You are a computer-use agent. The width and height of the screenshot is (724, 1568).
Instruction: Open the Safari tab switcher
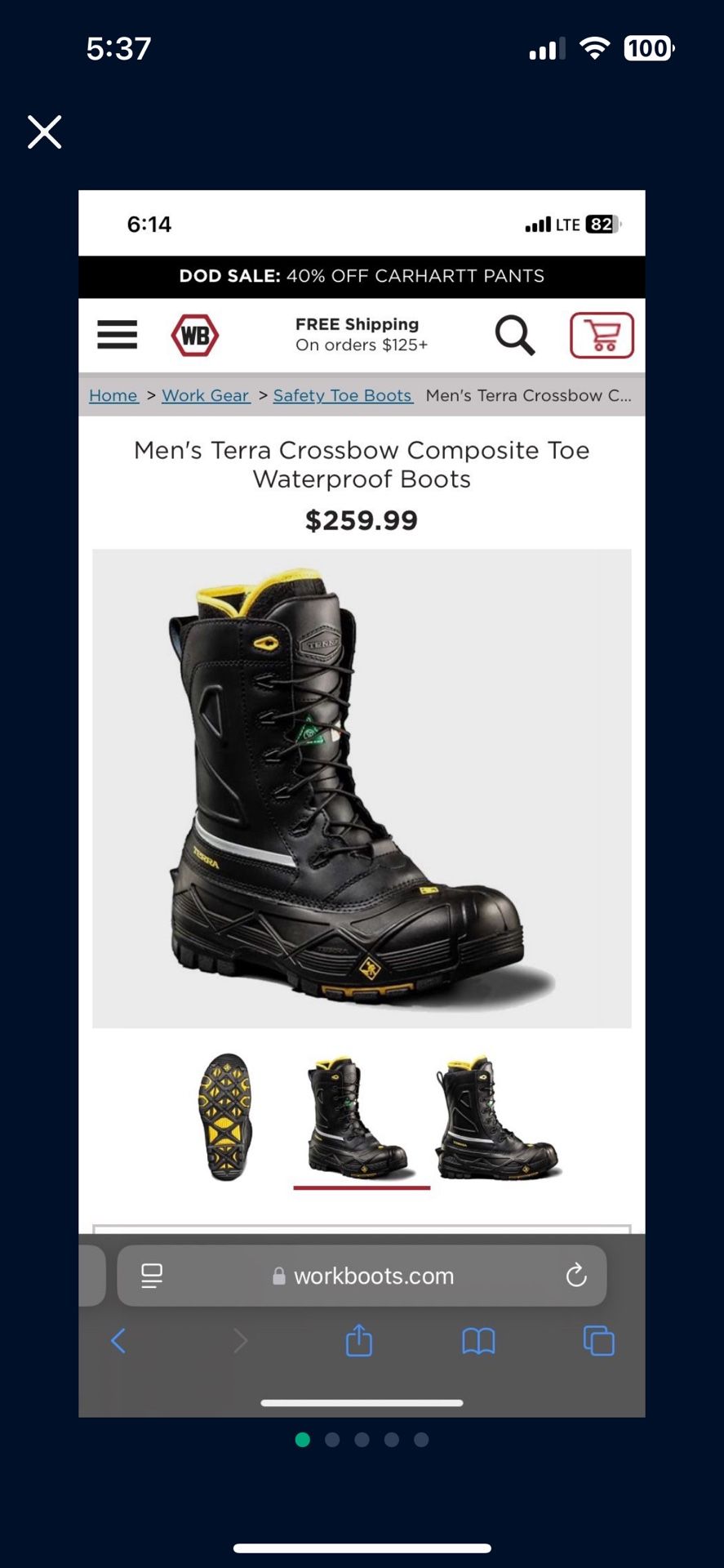(598, 1340)
